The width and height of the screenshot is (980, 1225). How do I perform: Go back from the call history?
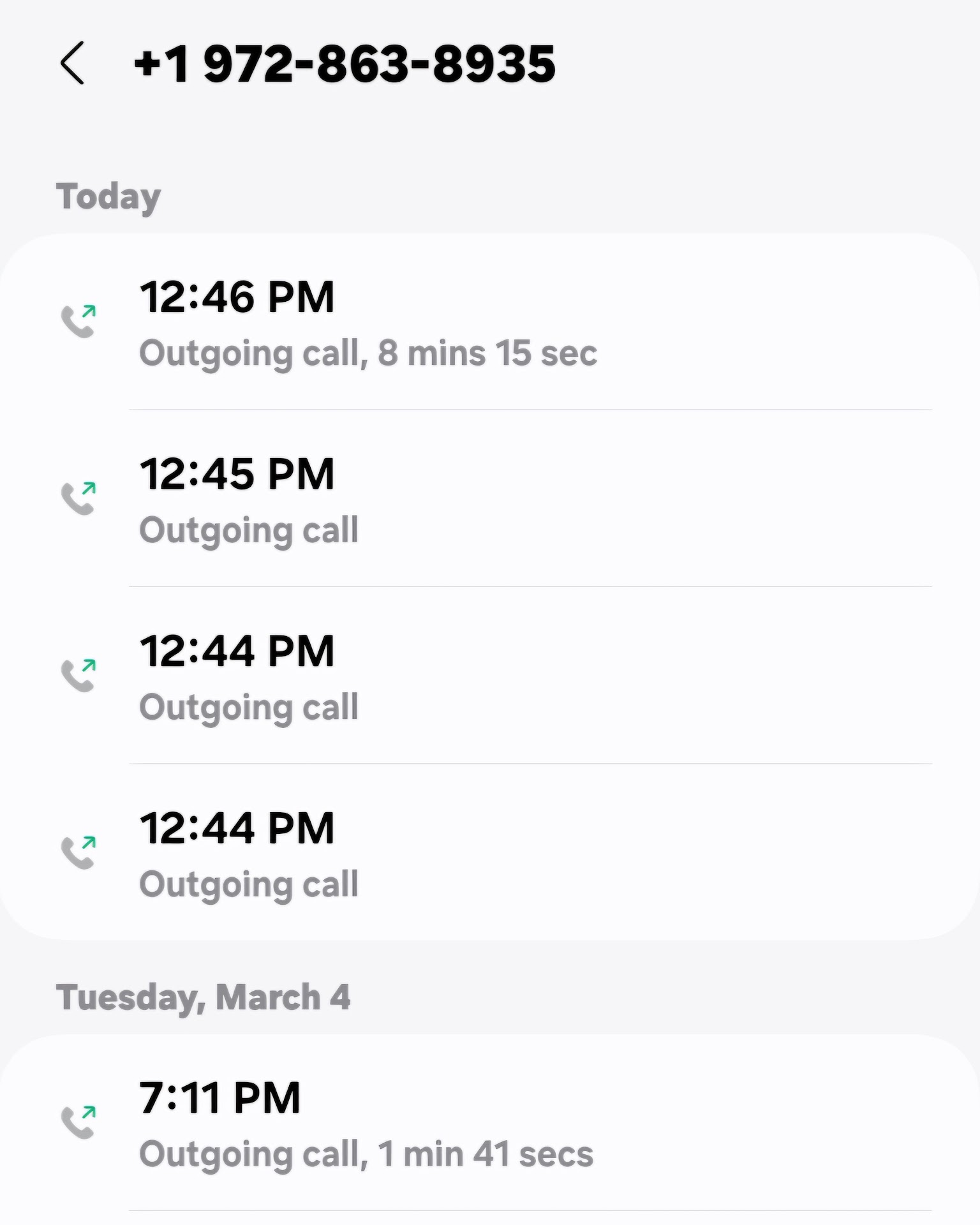tap(72, 63)
